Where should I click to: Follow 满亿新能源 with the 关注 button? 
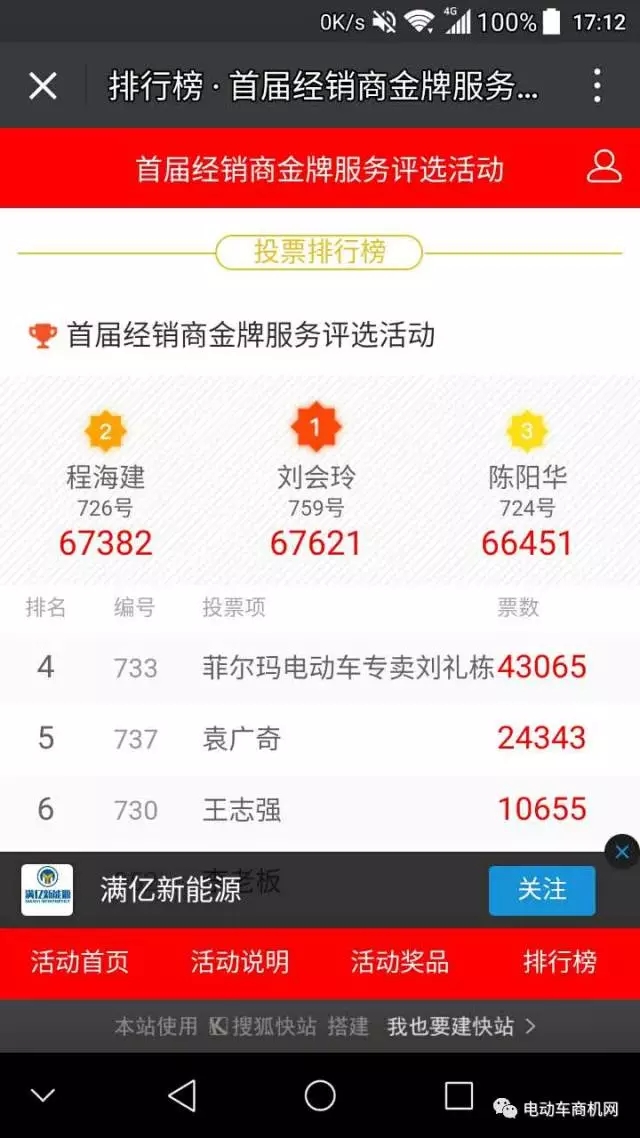[x=541, y=890]
